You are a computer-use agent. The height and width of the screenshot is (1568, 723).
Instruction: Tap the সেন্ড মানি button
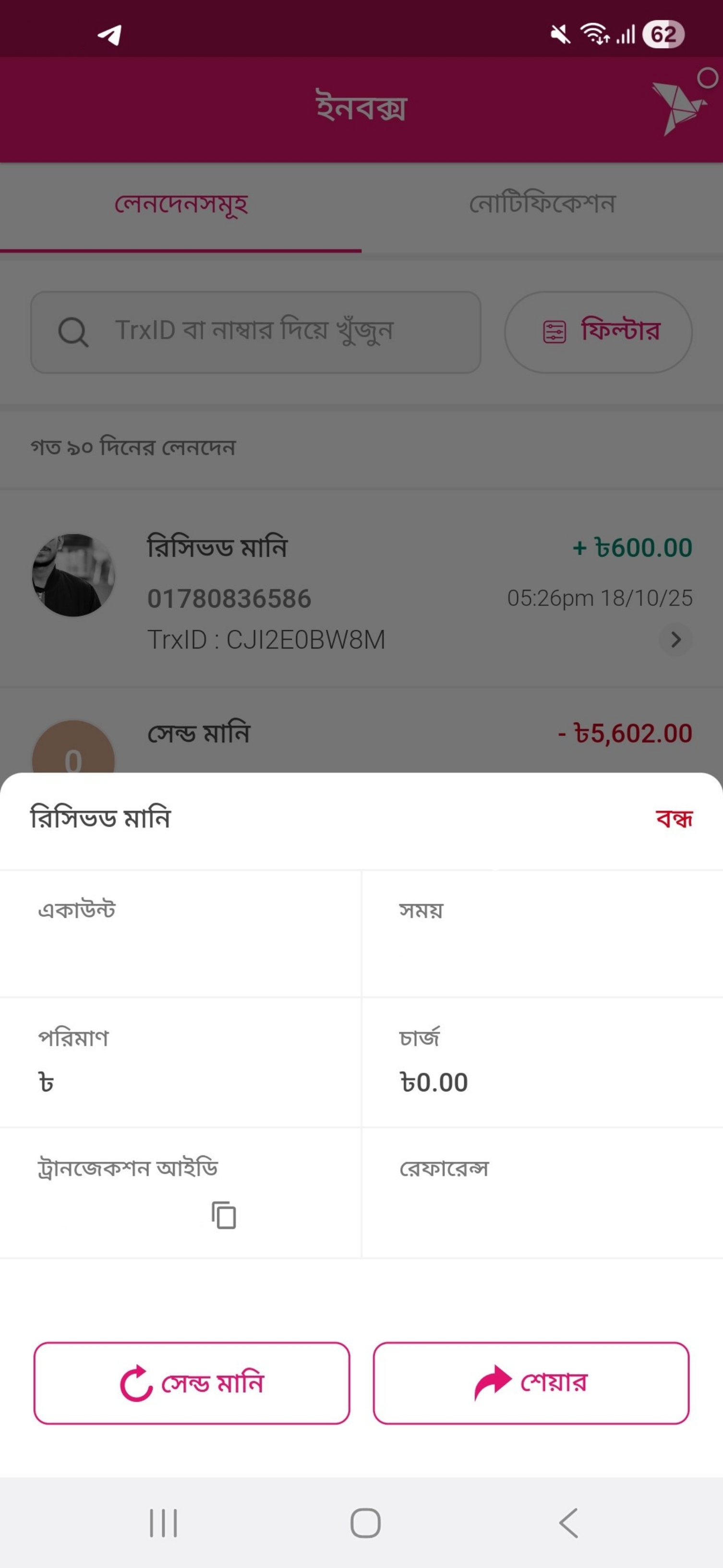[192, 1383]
